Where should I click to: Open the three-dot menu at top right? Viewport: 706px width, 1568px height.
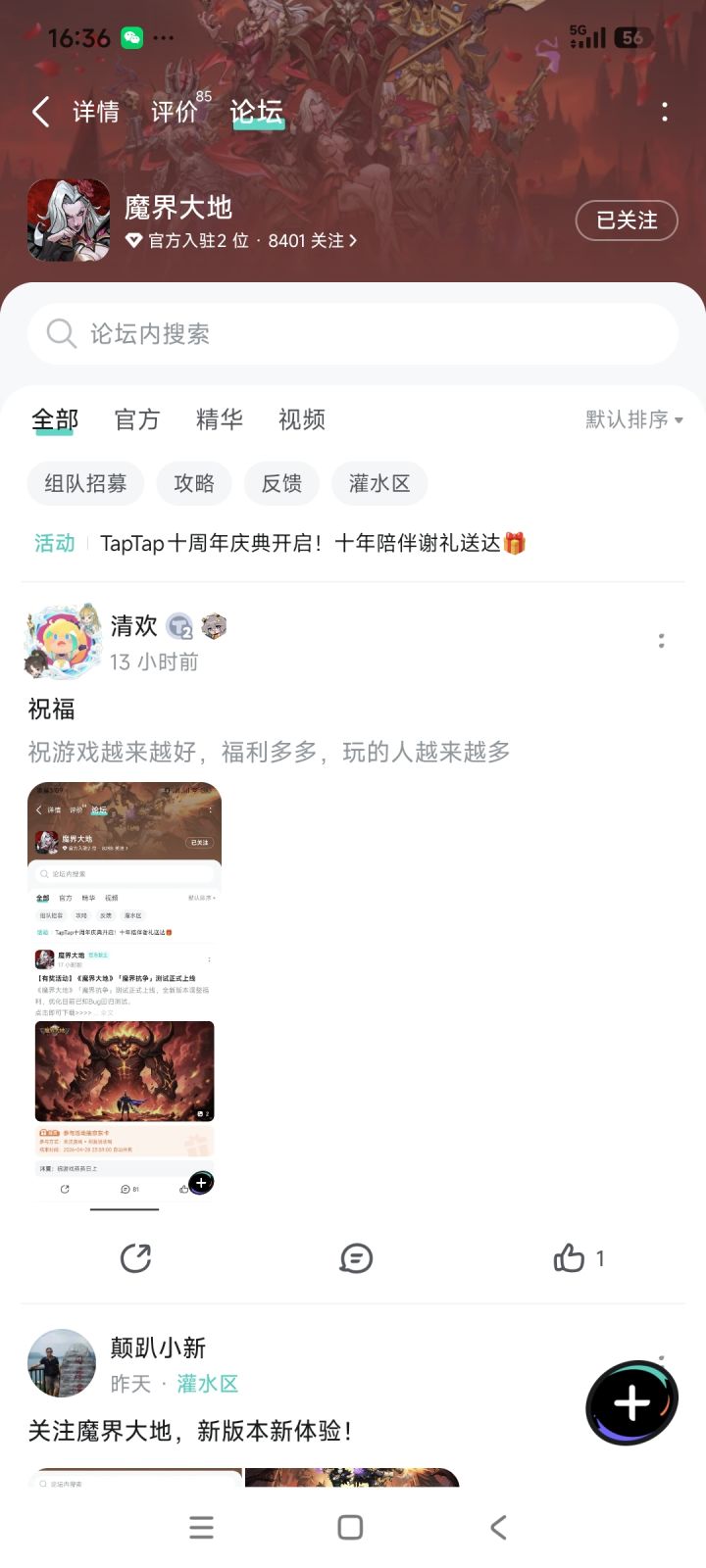pos(665,113)
